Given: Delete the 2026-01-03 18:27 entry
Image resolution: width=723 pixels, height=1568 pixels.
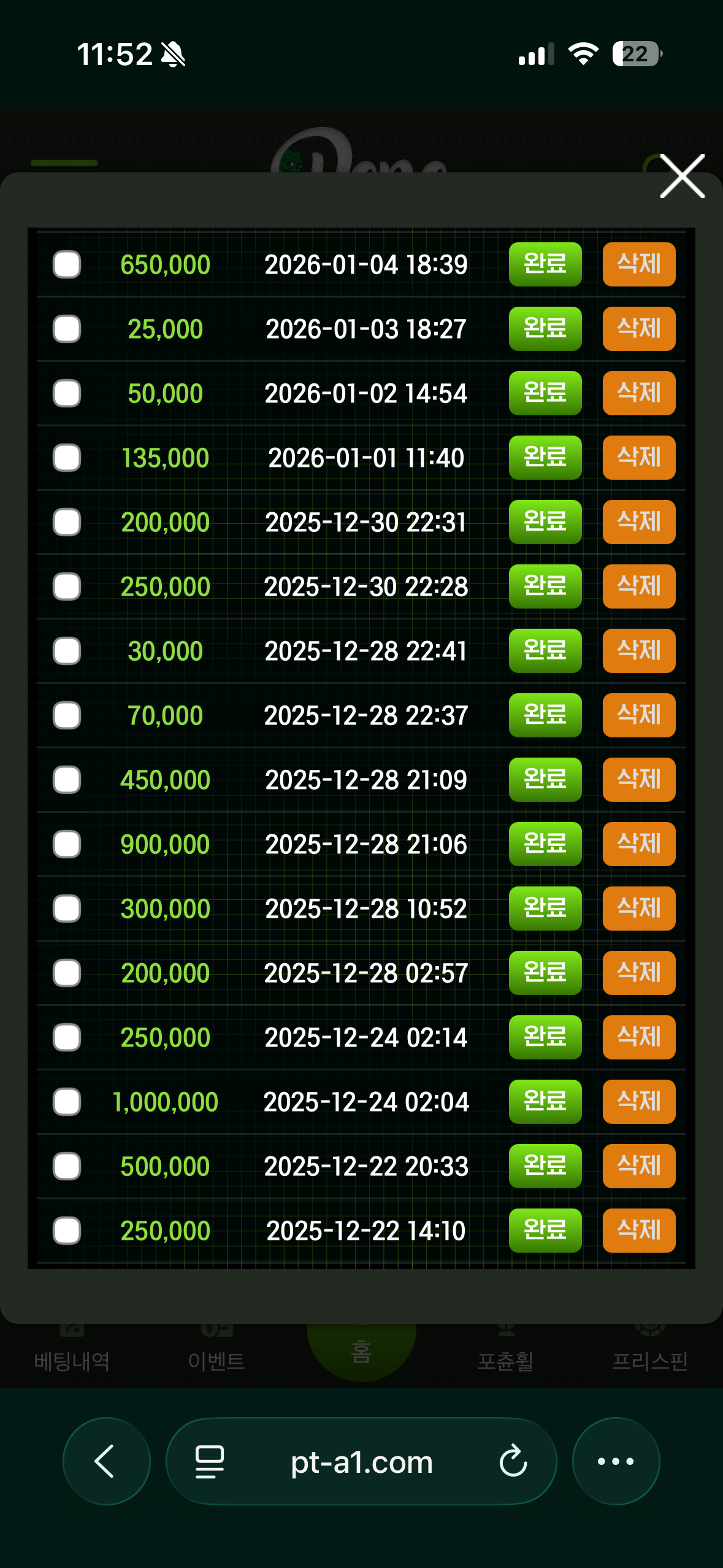Looking at the screenshot, I should click(638, 329).
